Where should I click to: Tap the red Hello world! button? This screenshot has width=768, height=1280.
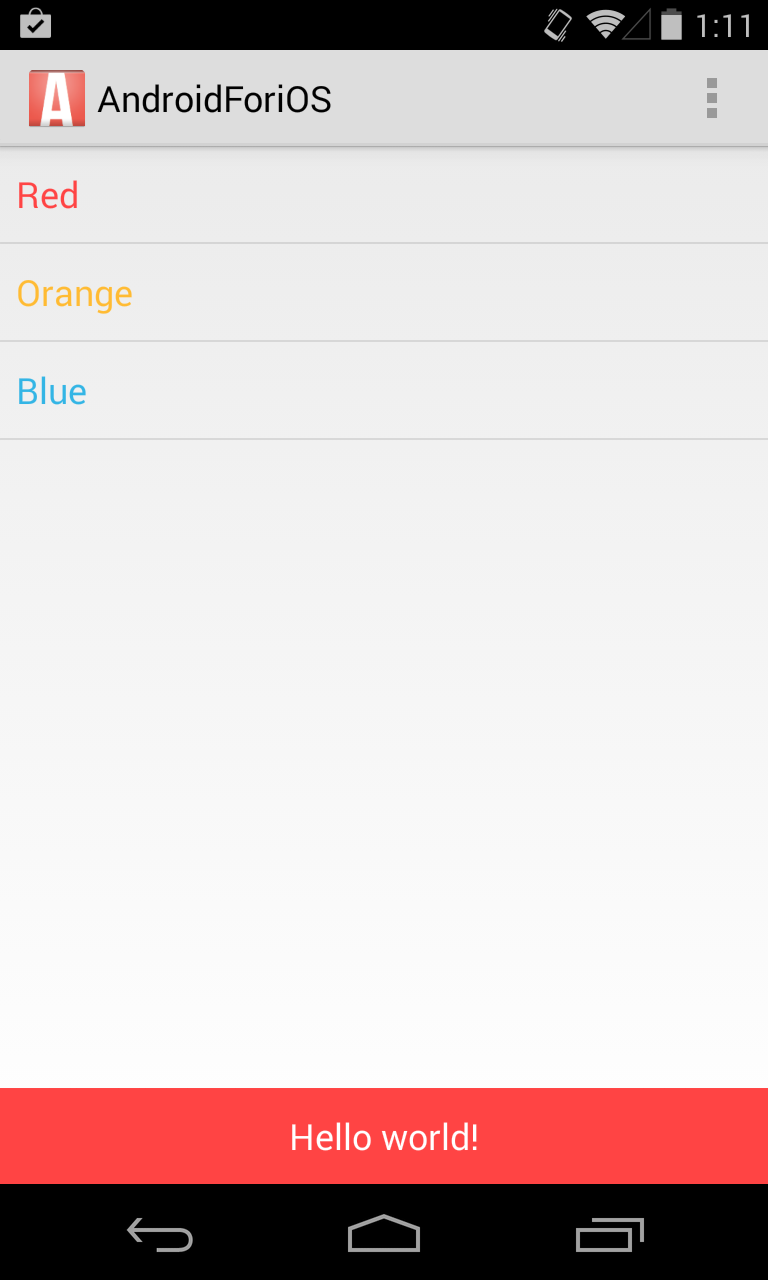click(x=384, y=1136)
